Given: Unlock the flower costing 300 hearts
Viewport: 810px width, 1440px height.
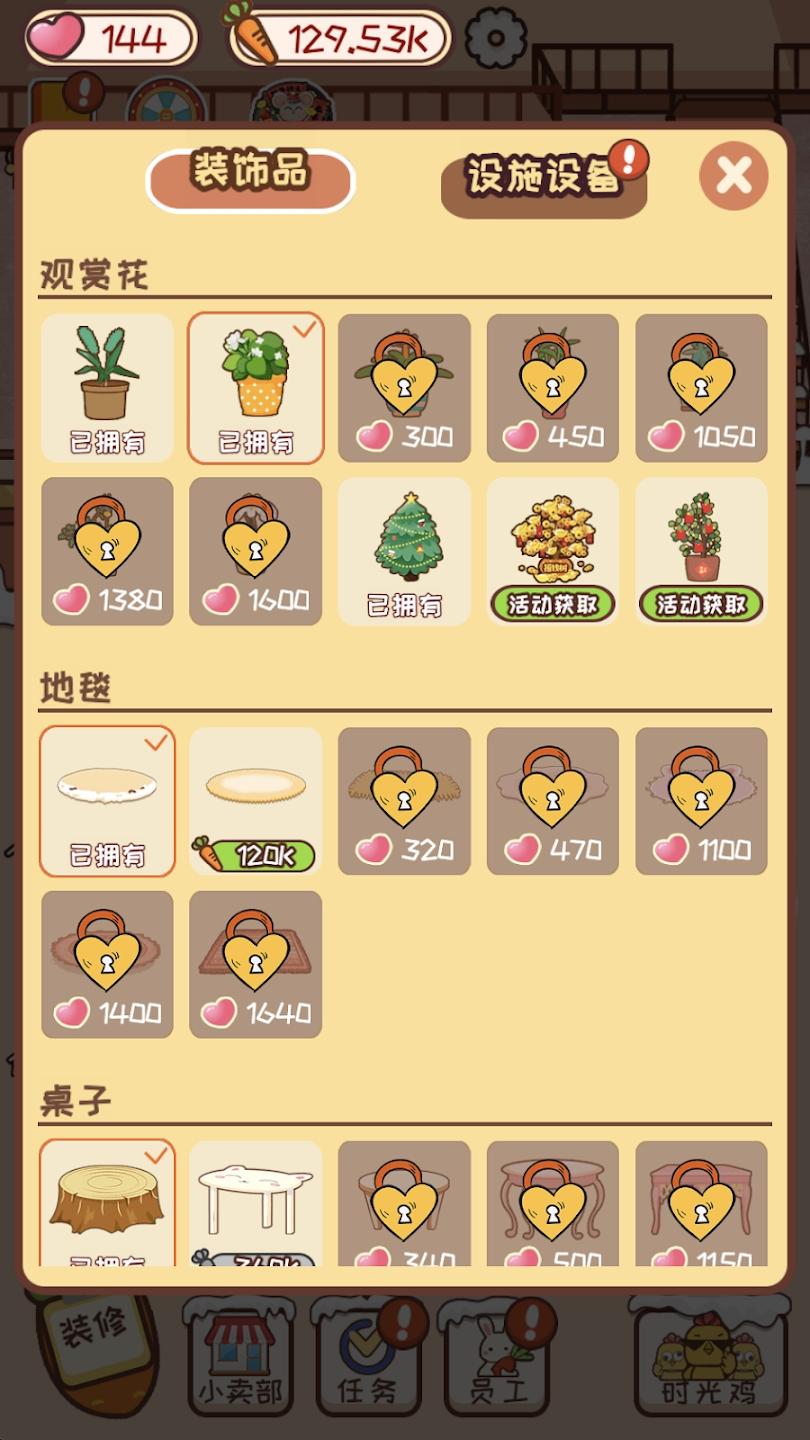Looking at the screenshot, I should [x=404, y=388].
